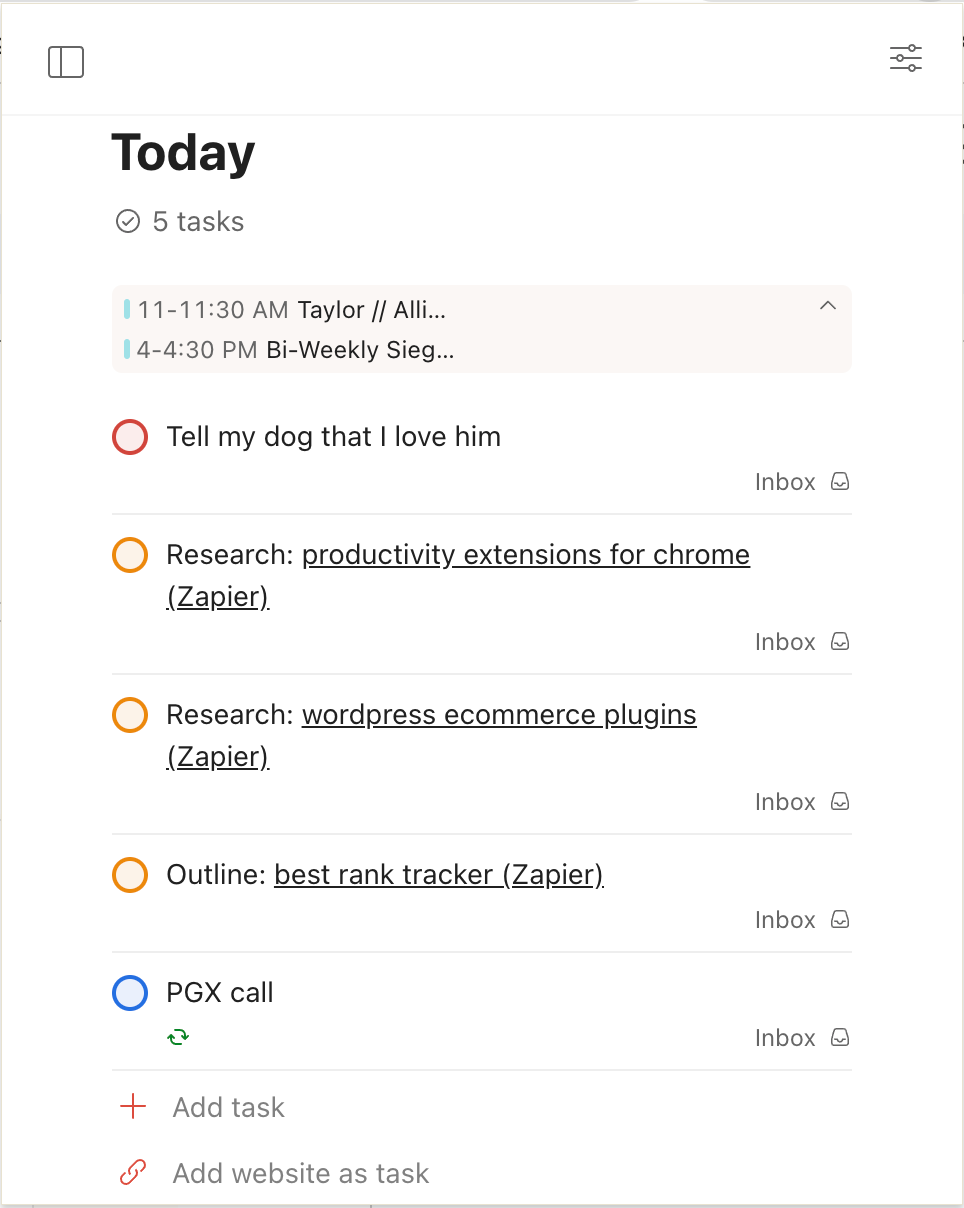Check off productivity extensions research task
Screen dimensions: 964x1208
(130, 555)
